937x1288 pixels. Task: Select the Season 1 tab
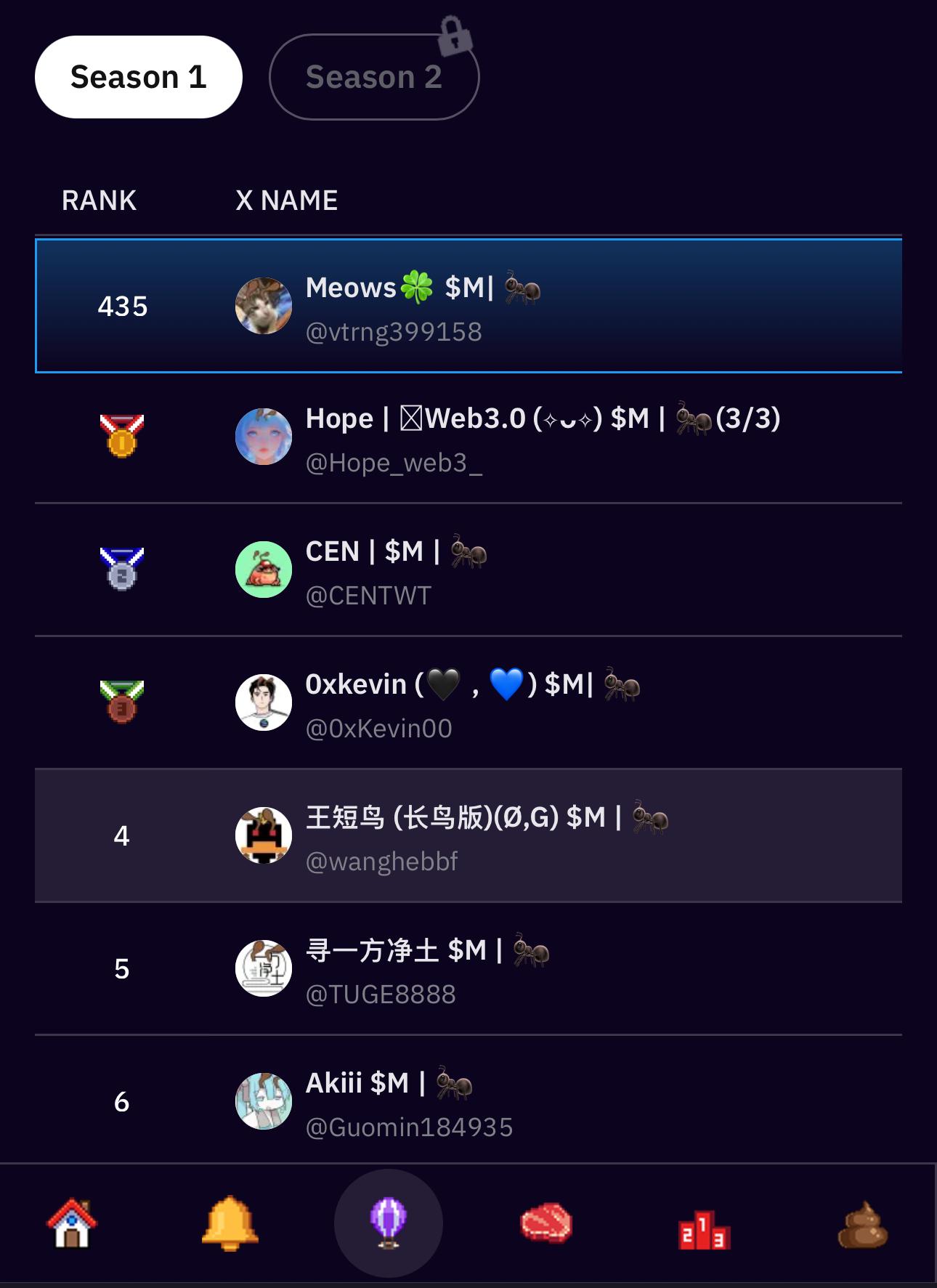(x=138, y=77)
